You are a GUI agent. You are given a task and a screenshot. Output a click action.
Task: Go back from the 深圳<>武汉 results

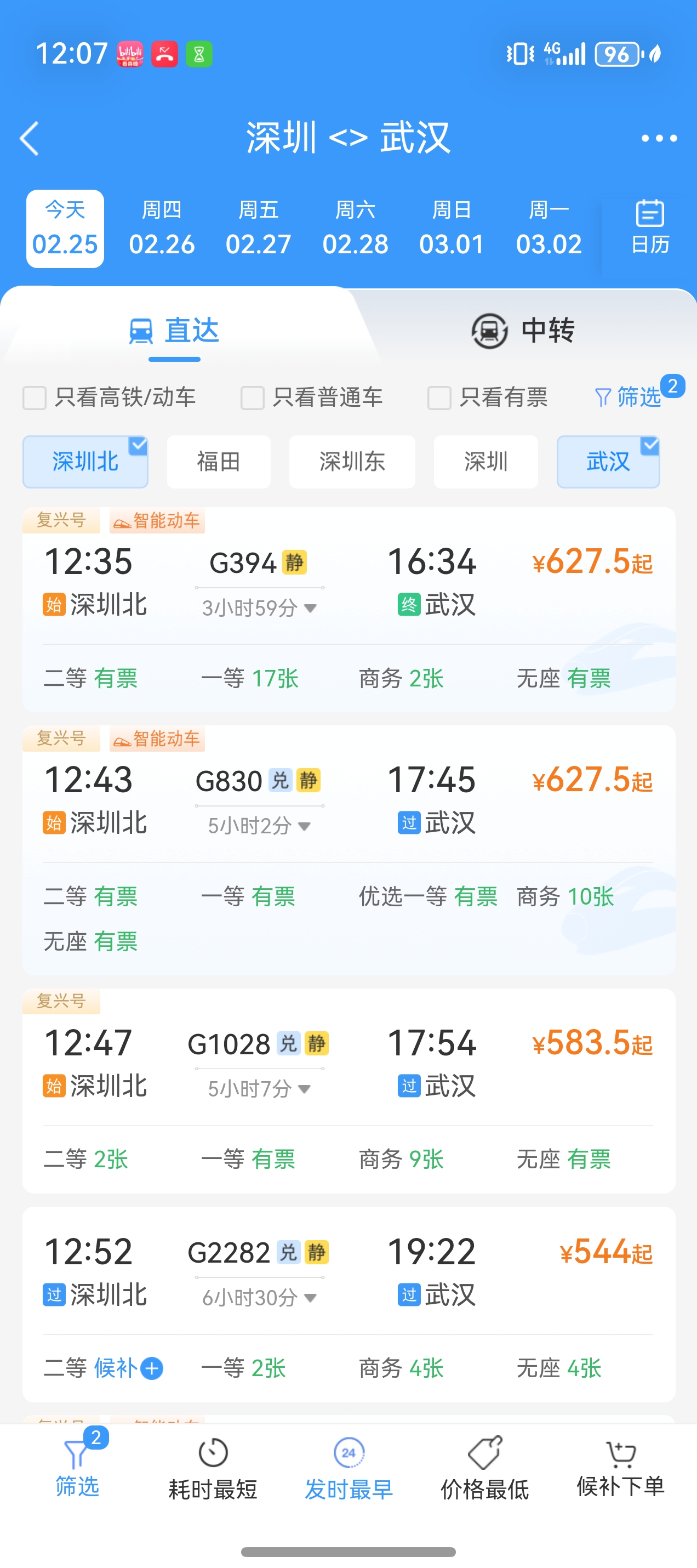(29, 138)
